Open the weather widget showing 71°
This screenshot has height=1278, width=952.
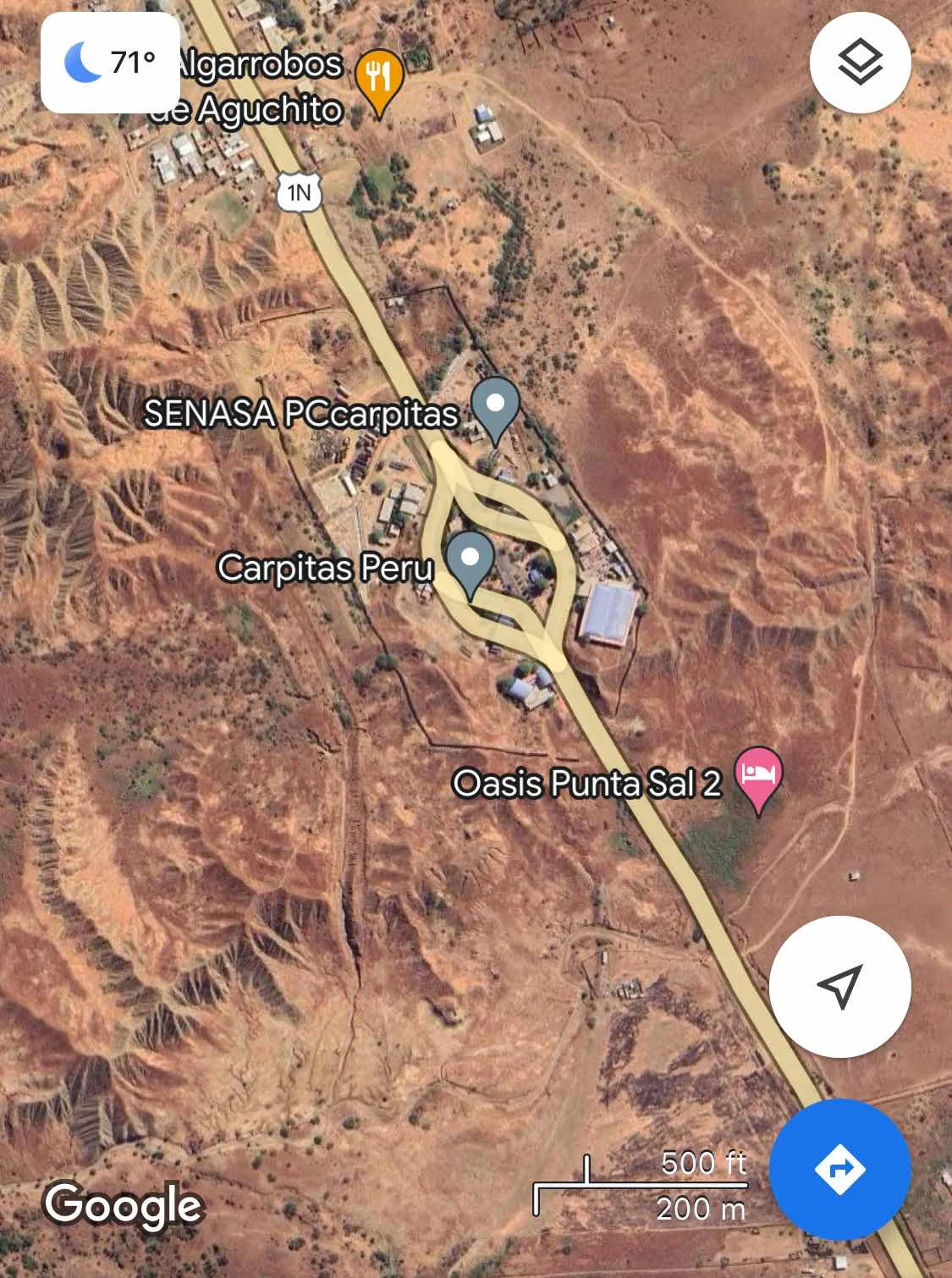(x=110, y=63)
